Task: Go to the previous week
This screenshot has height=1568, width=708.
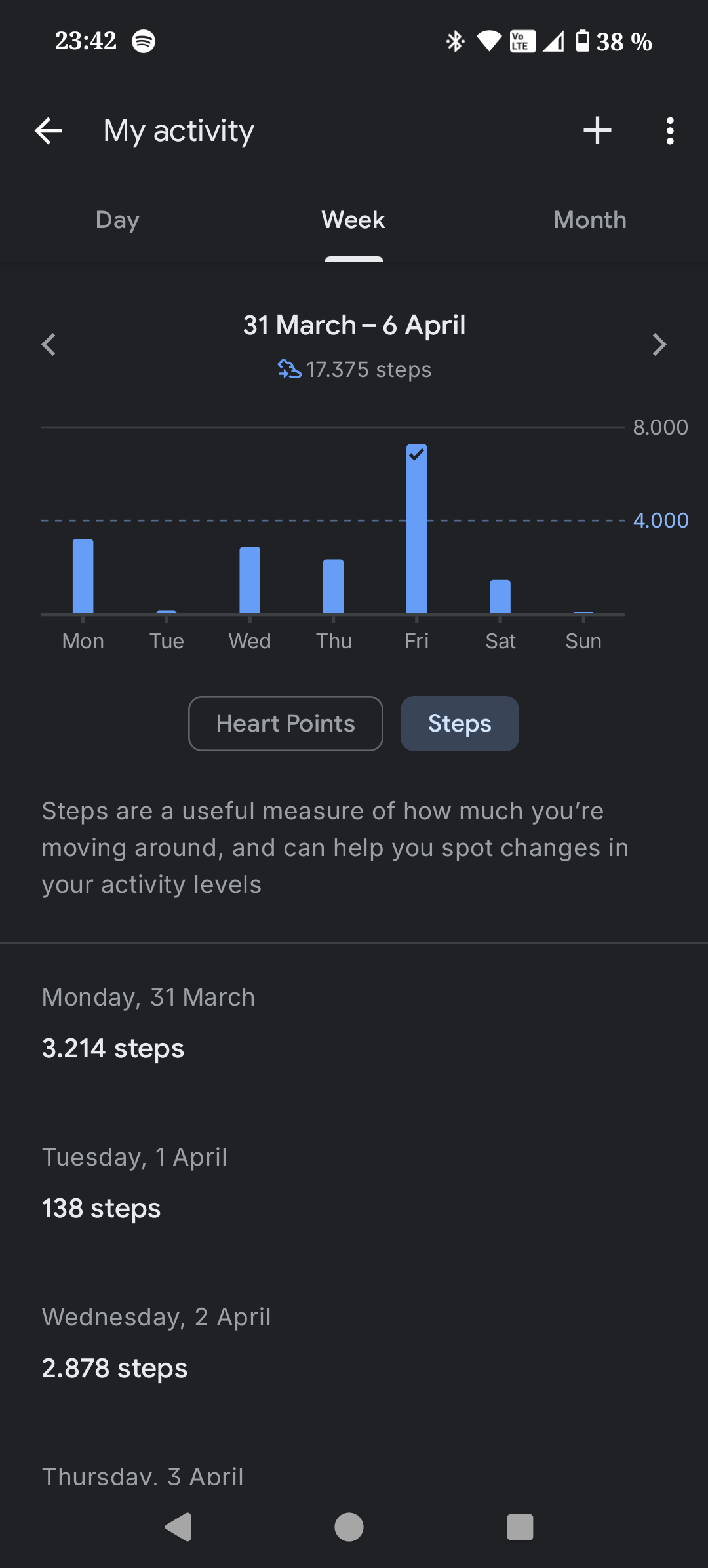Action: pos(49,345)
